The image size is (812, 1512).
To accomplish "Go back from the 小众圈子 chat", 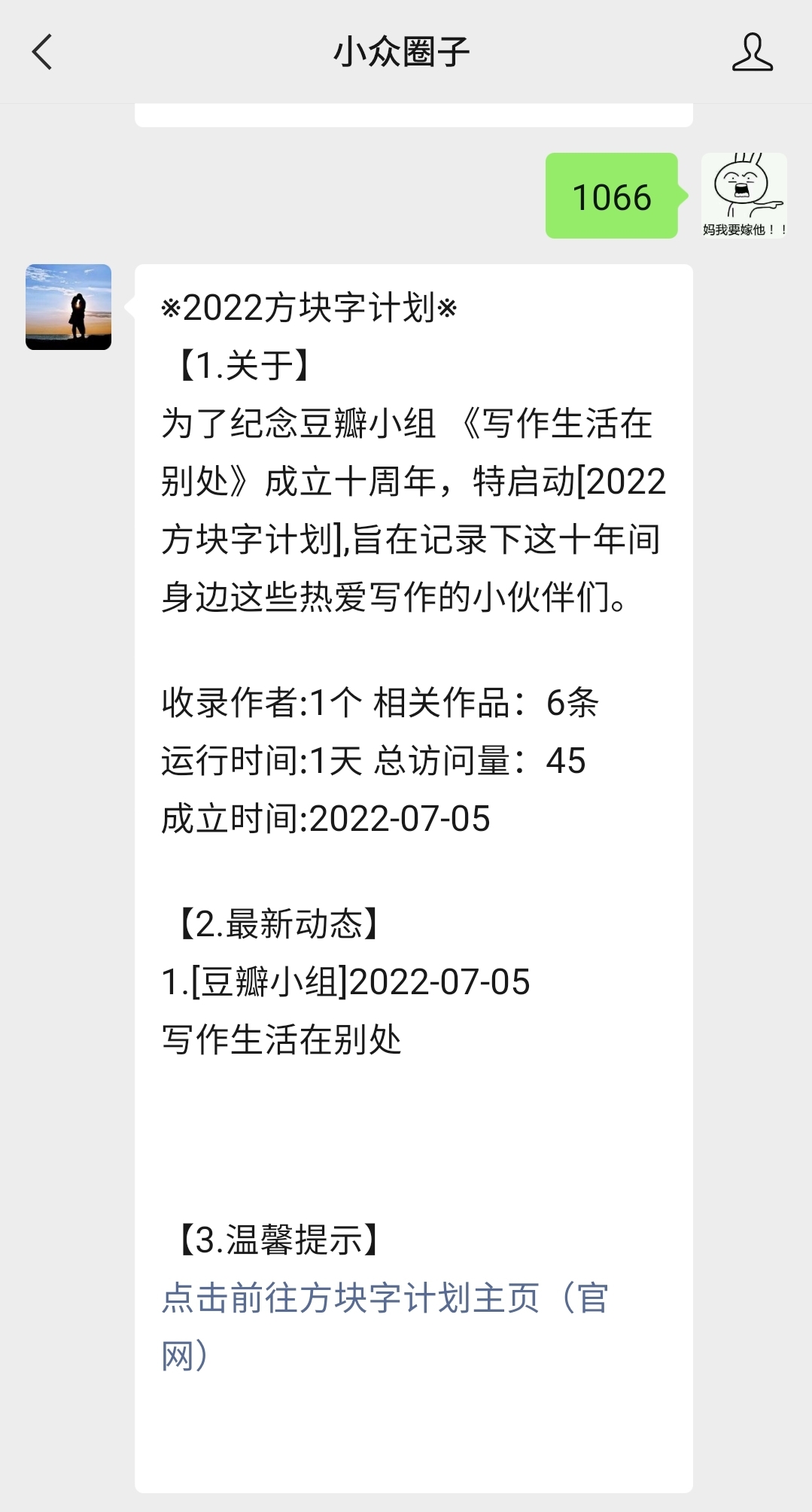I will pos(42,52).
